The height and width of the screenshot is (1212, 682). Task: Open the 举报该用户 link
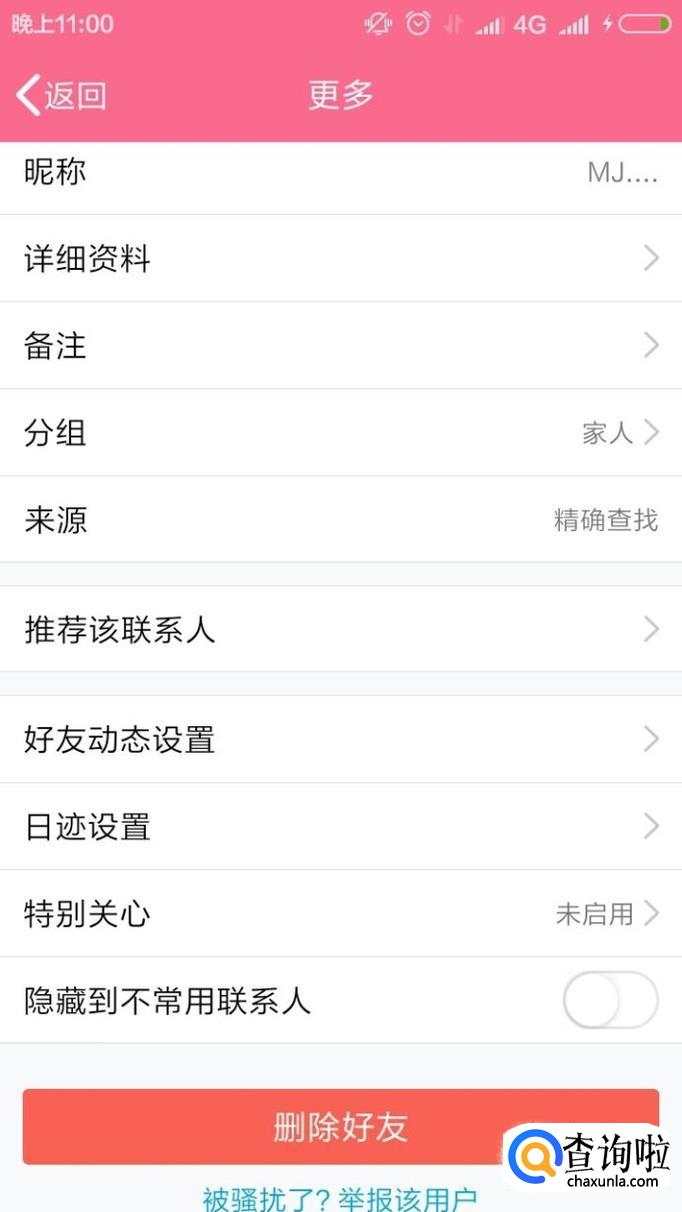(340, 1197)
